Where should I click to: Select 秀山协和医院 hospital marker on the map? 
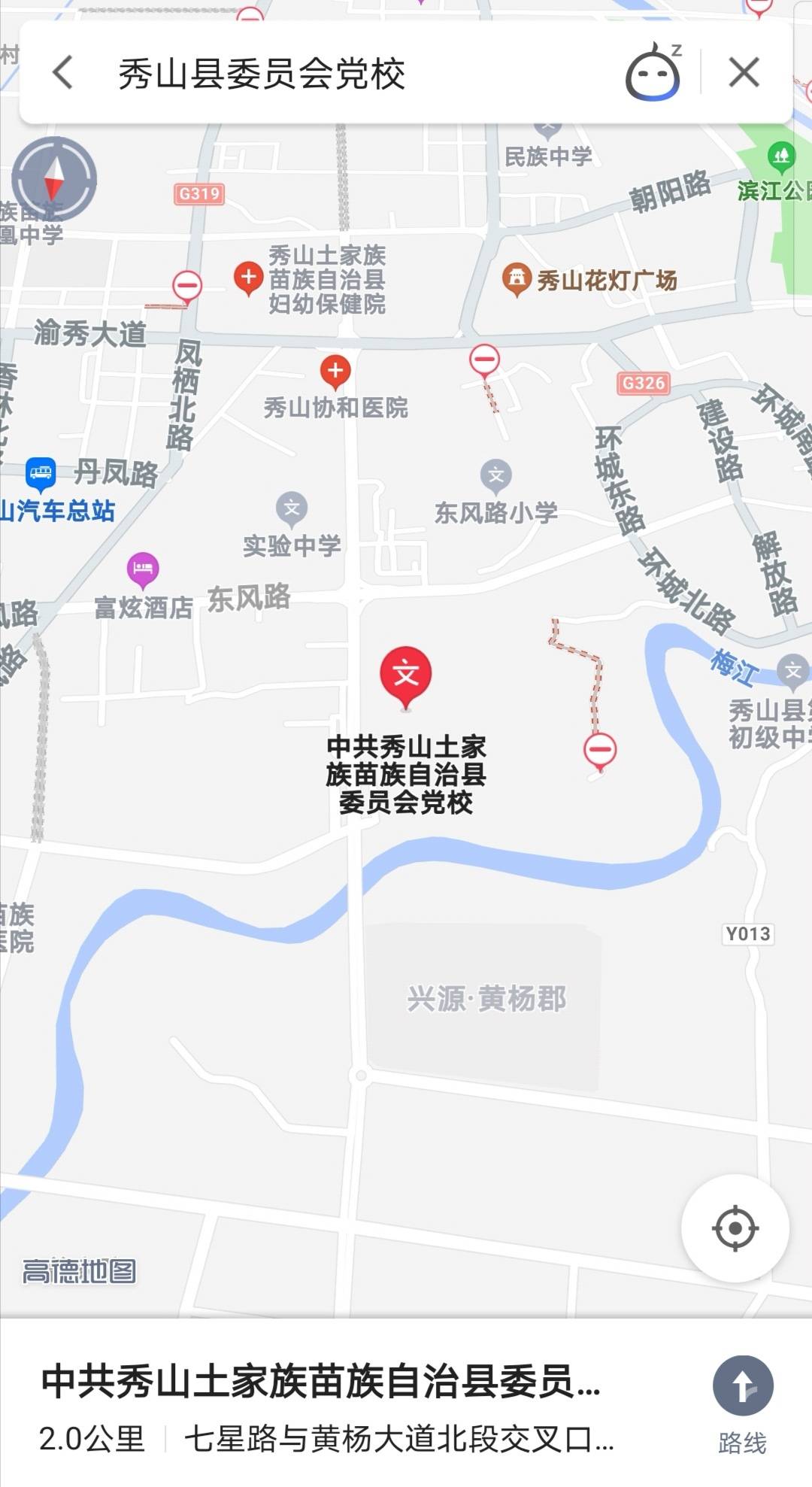point(335,371)
